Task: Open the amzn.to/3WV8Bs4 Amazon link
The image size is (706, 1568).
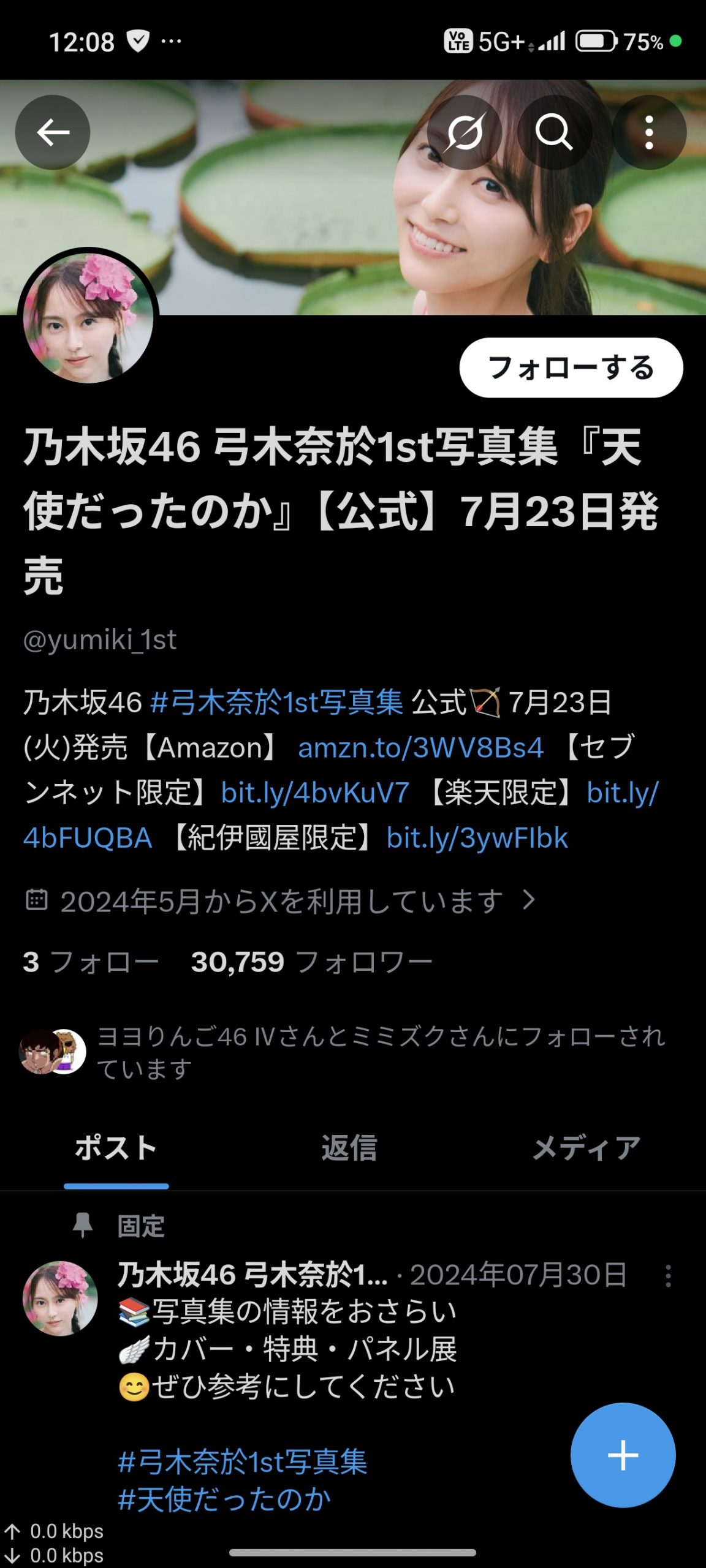Action: [420, 747]
